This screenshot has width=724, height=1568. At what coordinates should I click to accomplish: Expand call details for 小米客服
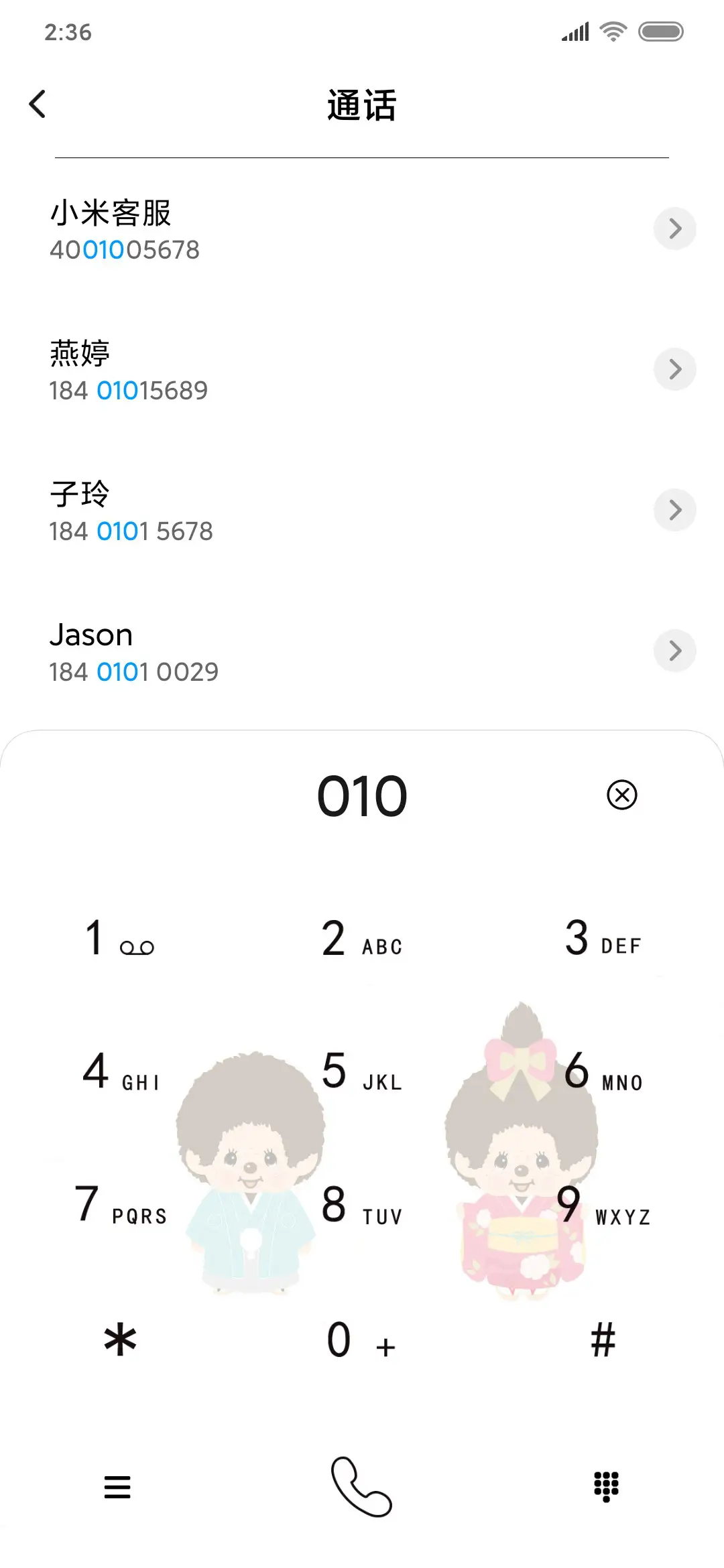(x=675, y=229)
